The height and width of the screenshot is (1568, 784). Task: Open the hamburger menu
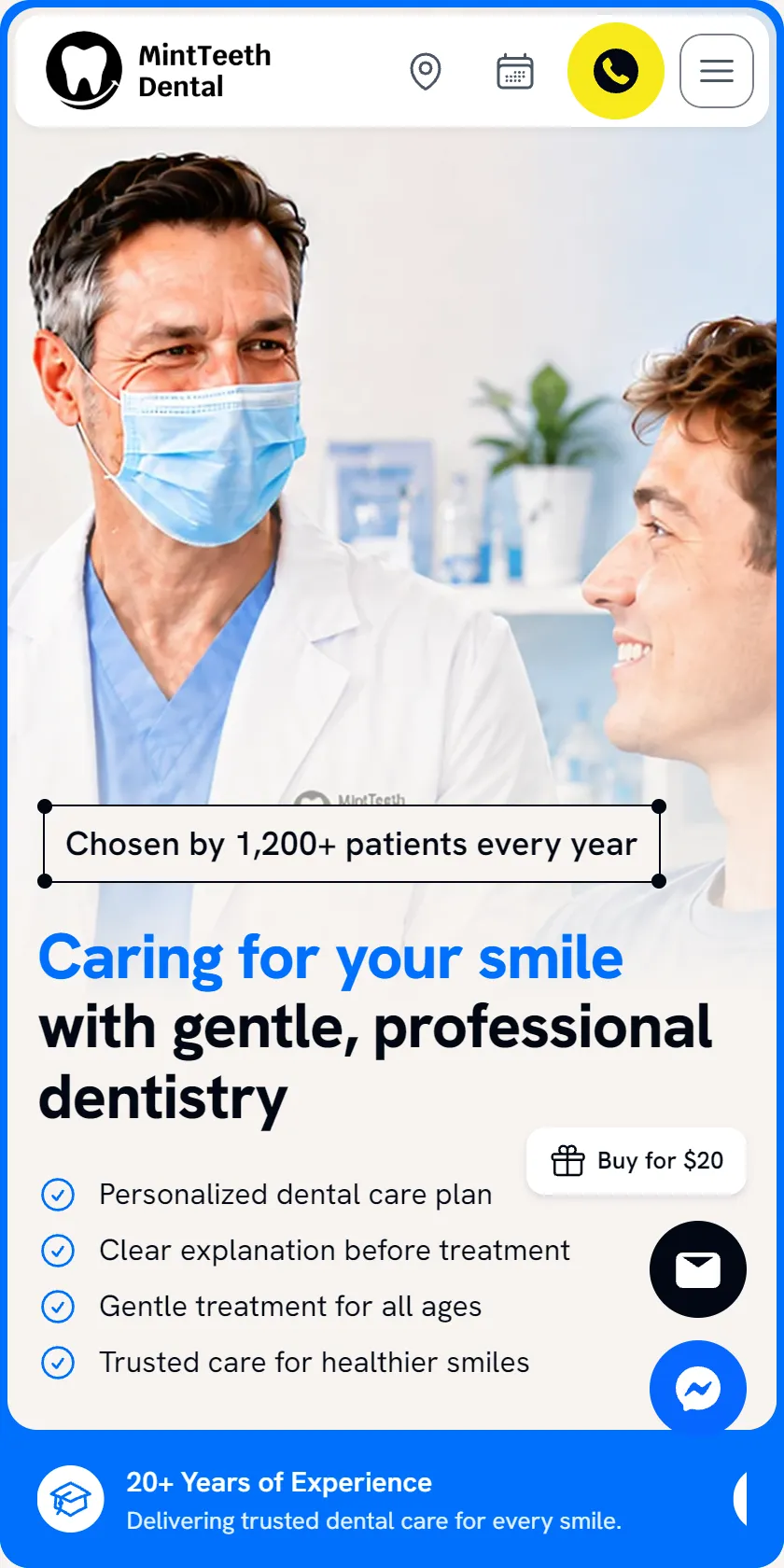tap(717, 71)
